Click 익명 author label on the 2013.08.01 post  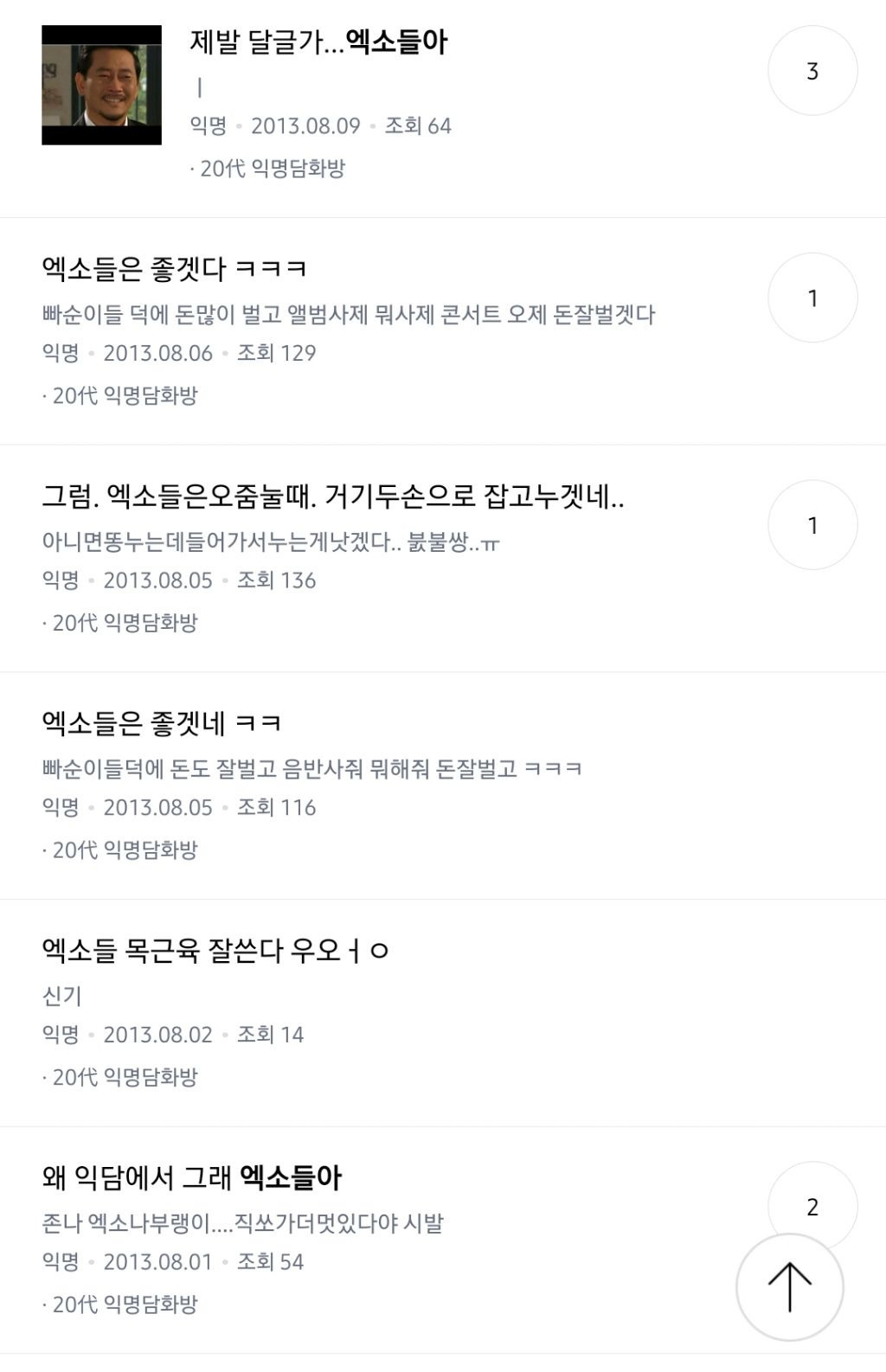coord(60,1262)
